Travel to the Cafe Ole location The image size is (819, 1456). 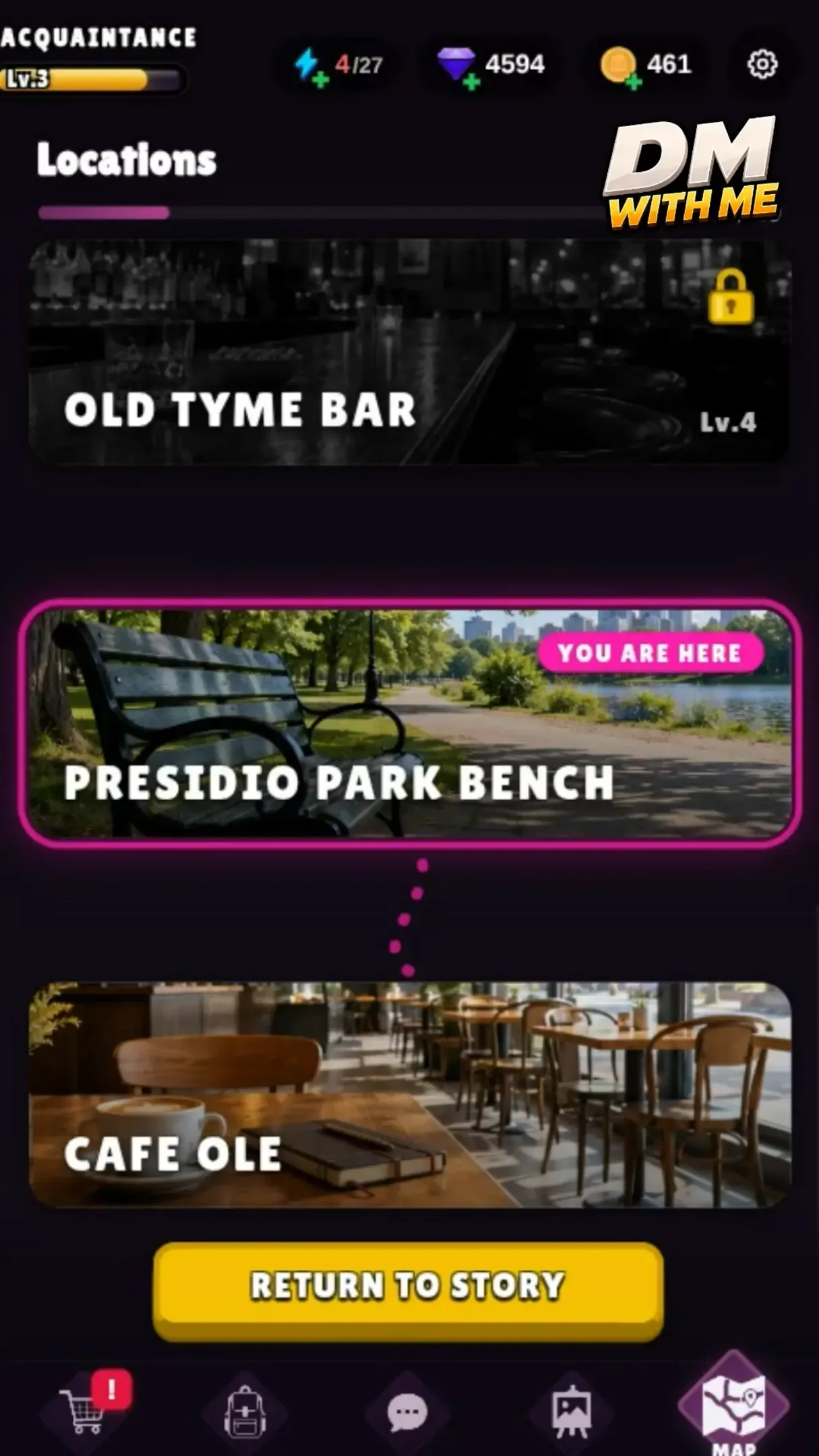point(409,1095)
